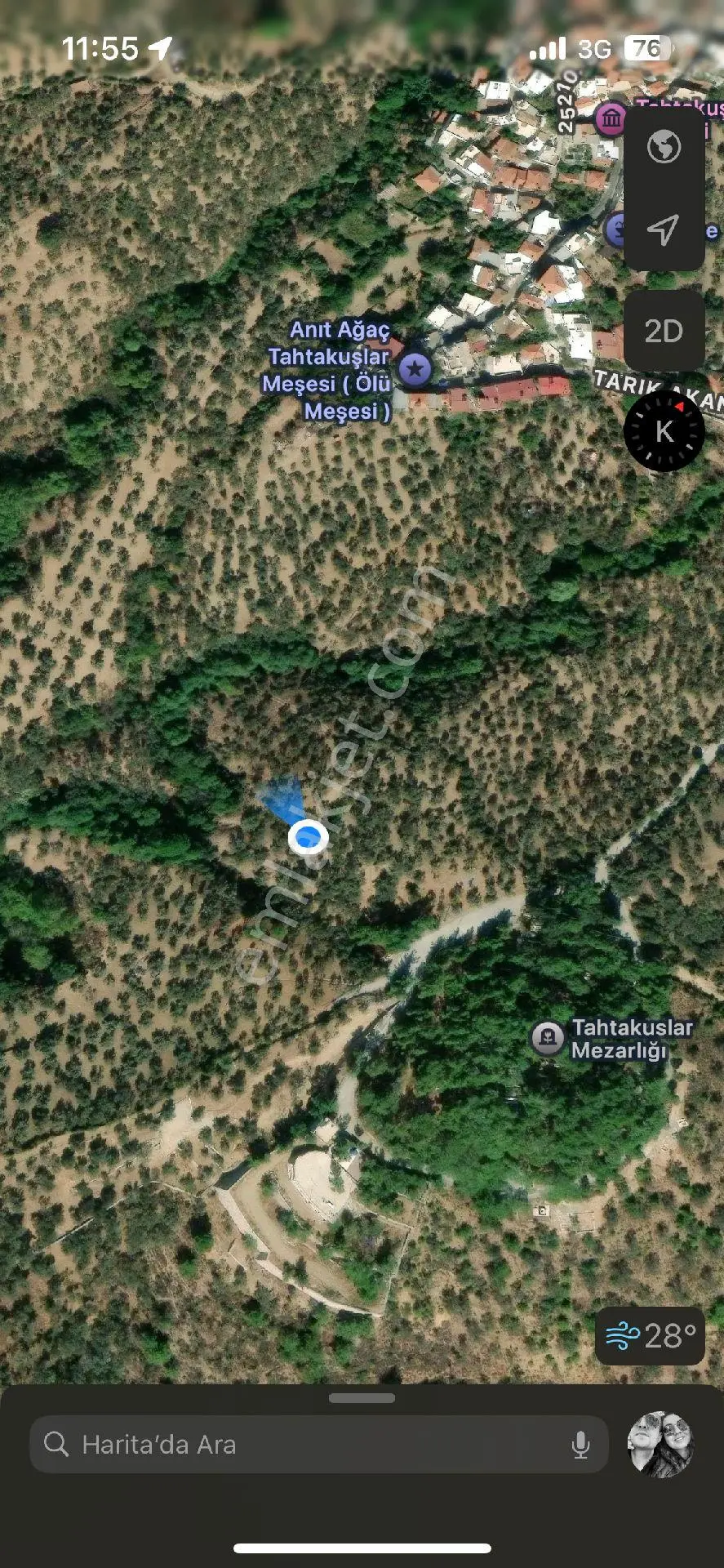Open the profile picture account menu
This screenshot has height=1568, width=724.
(660, 1445)
